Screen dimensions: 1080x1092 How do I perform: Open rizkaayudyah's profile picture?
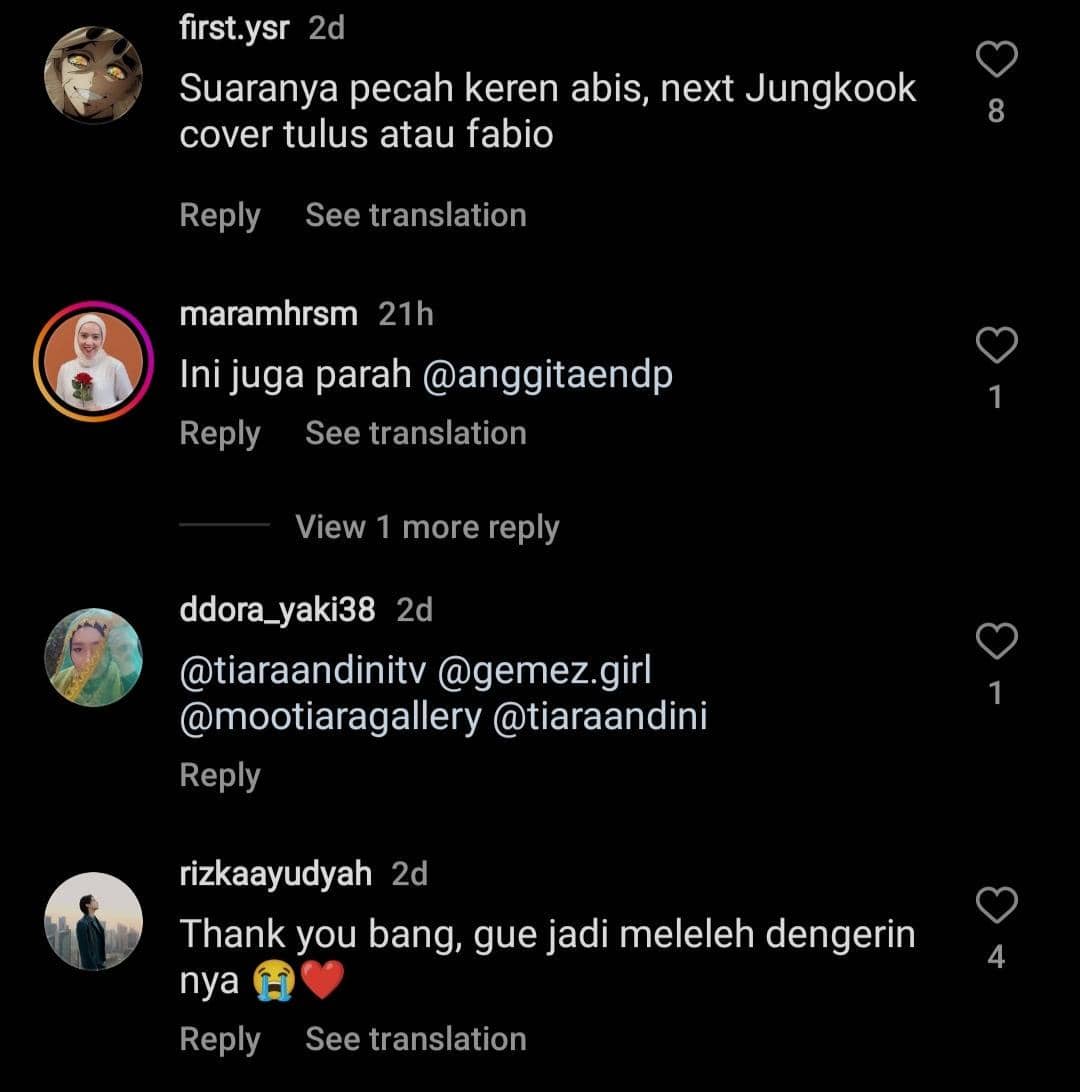(x=93, y=921)
